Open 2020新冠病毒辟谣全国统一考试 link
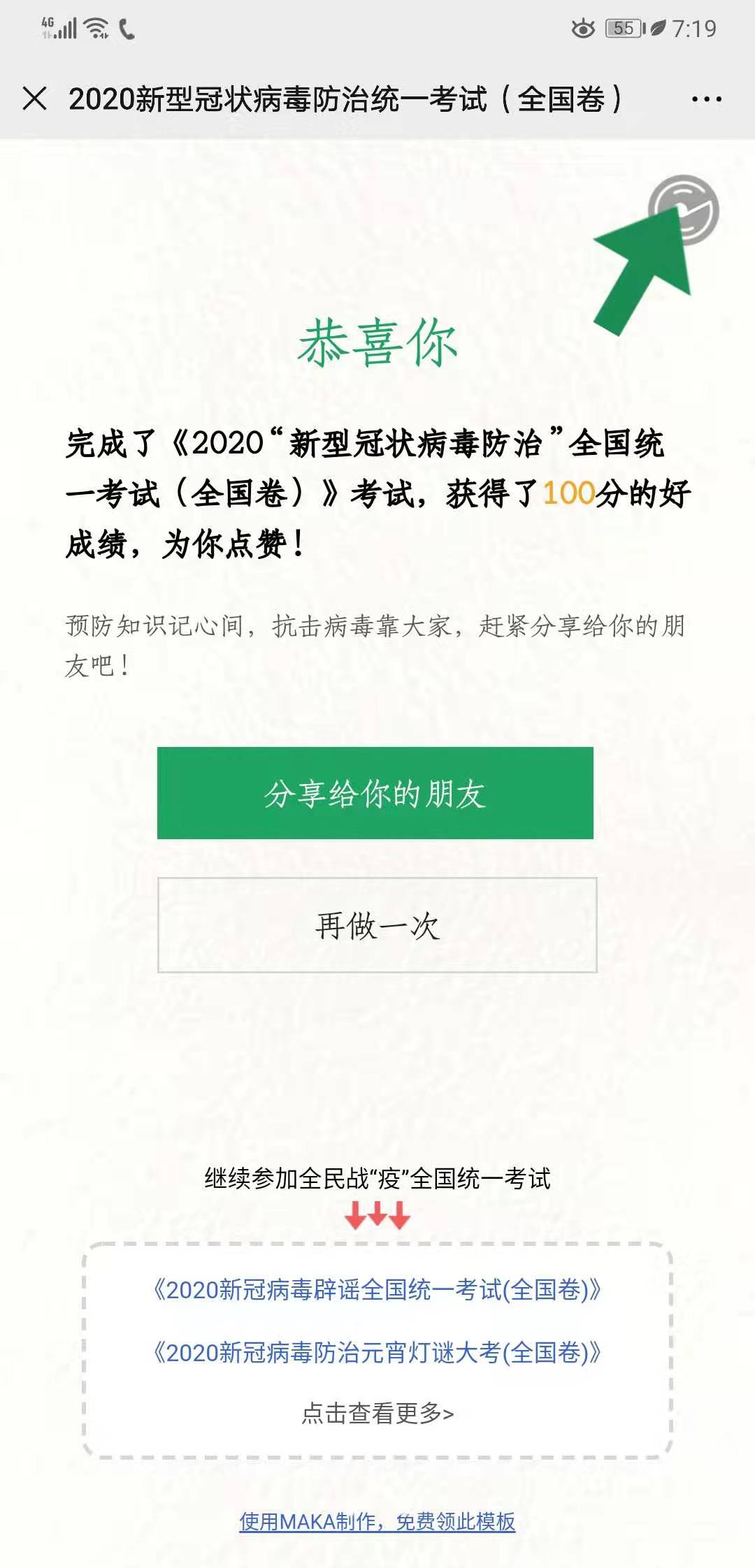The width and height of the screenshot is (755, 1568). point(377,1290)
